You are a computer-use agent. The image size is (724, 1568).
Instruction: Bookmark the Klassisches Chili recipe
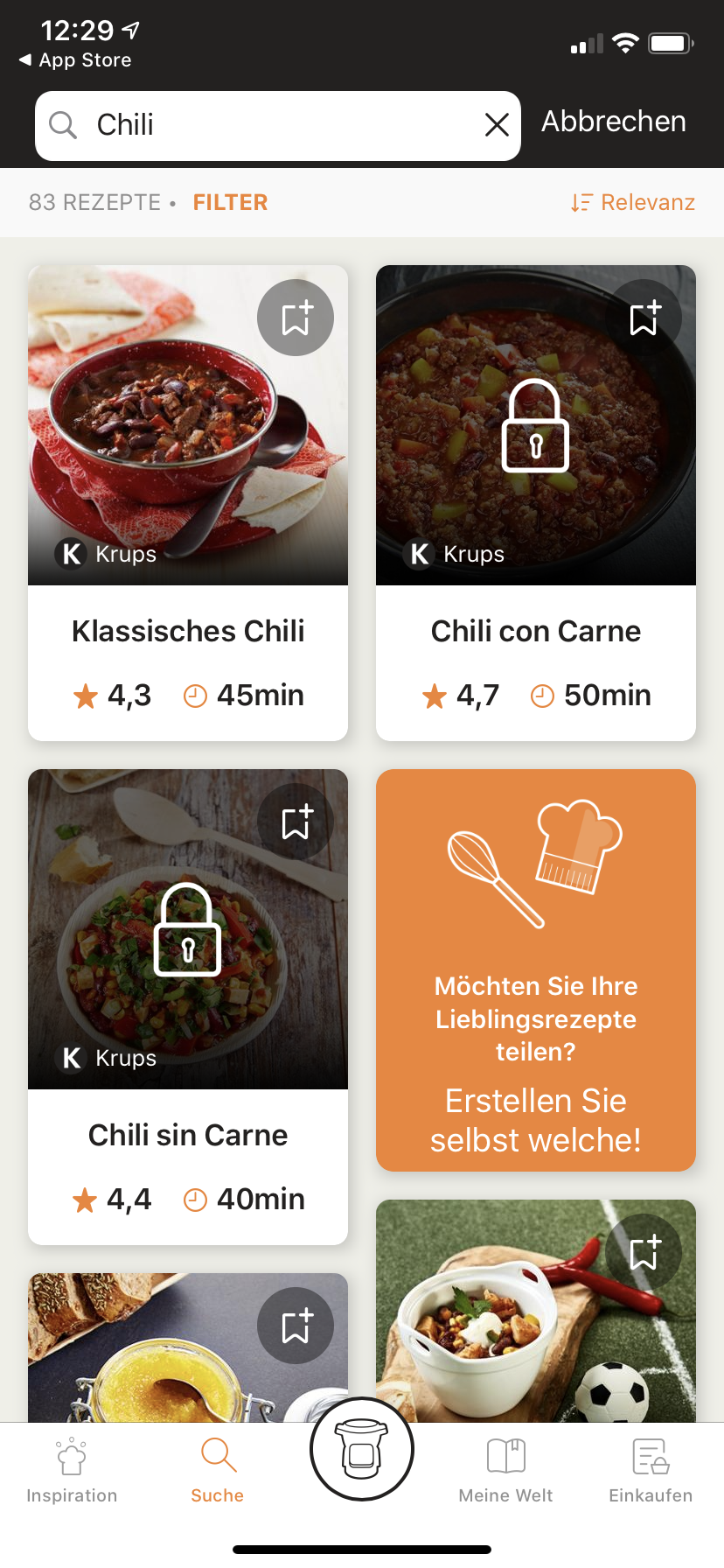click(x=296, y=318)
